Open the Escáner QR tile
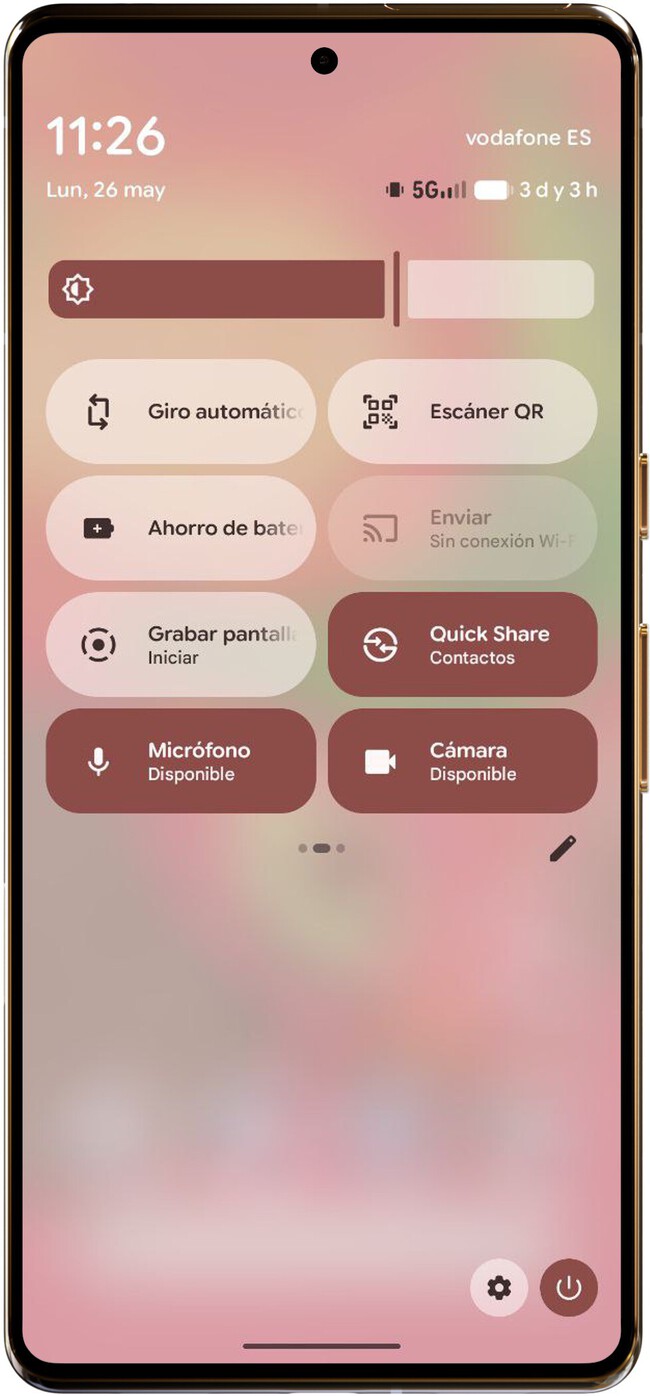 pyautogui.click(x=462, y=411)
